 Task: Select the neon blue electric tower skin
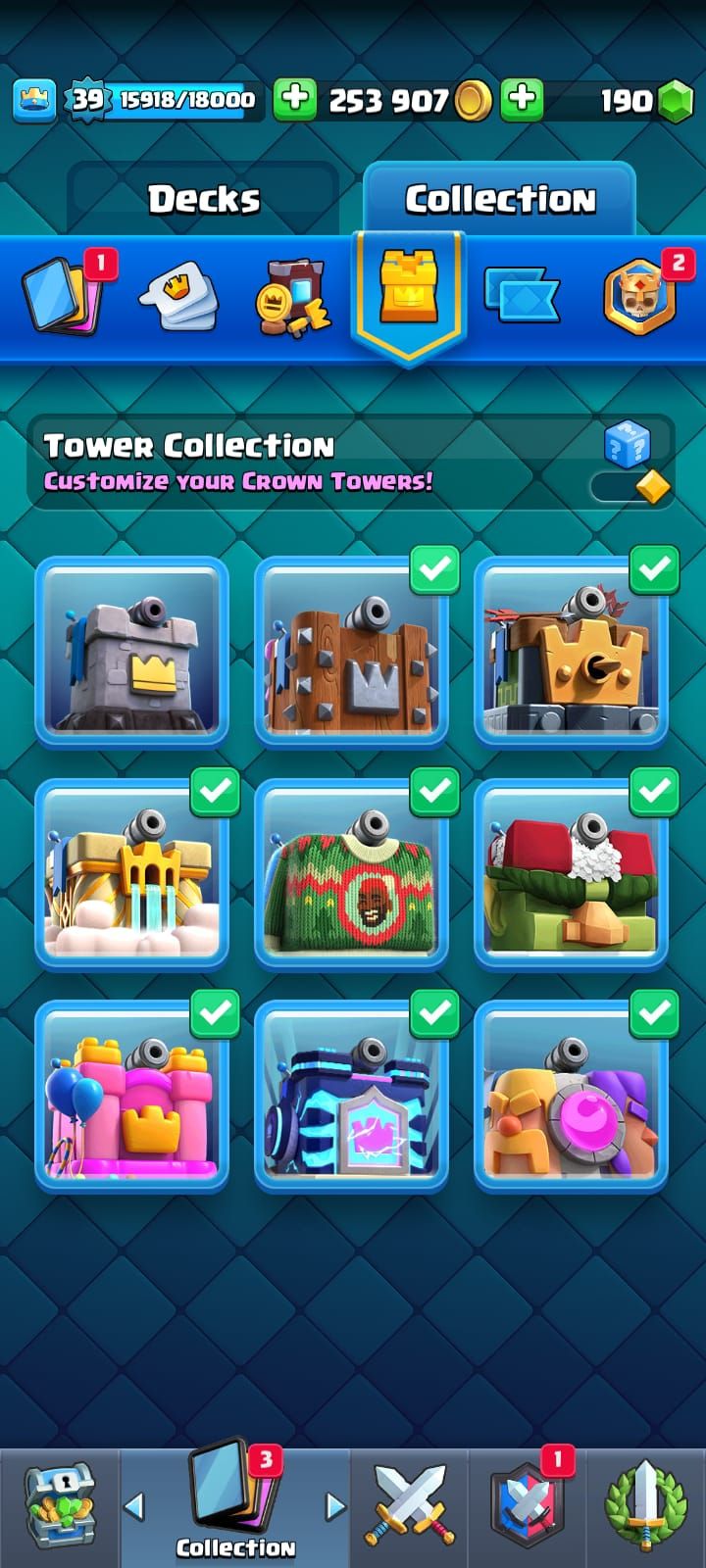coord(351,1095)
